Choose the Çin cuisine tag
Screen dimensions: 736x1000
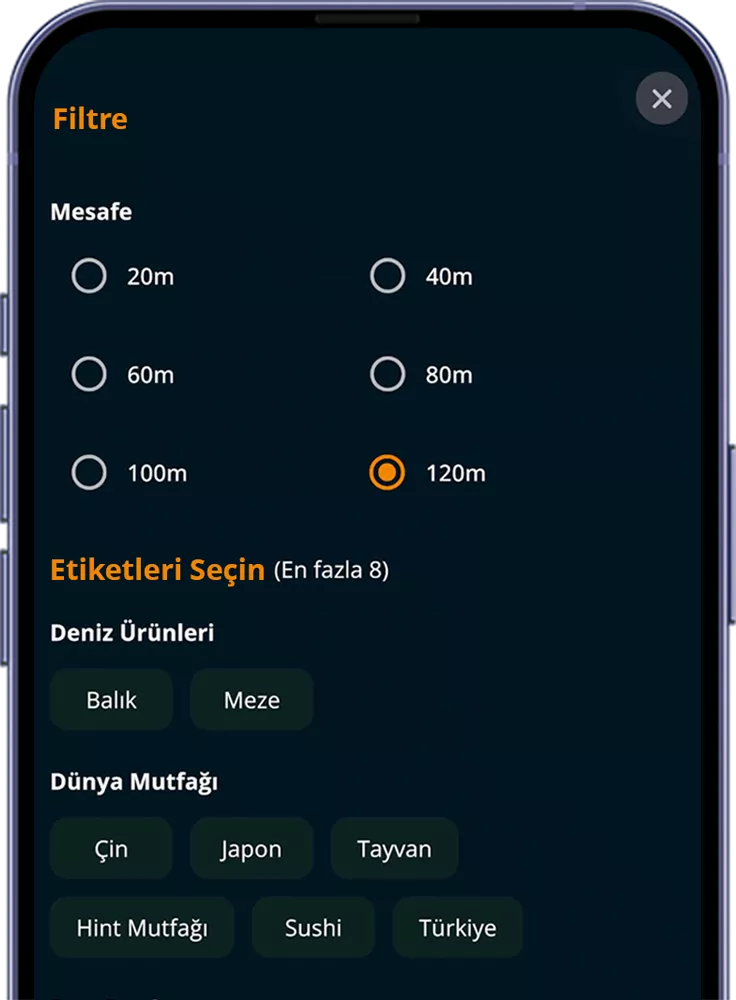pos(111,849)
